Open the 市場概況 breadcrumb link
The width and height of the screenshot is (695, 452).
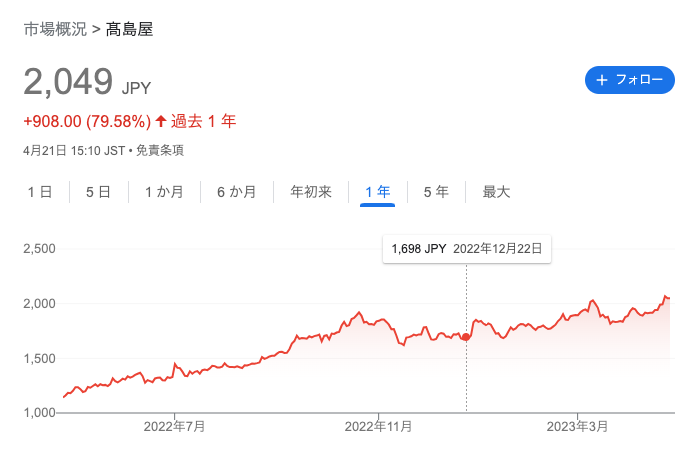coord(54,29)
